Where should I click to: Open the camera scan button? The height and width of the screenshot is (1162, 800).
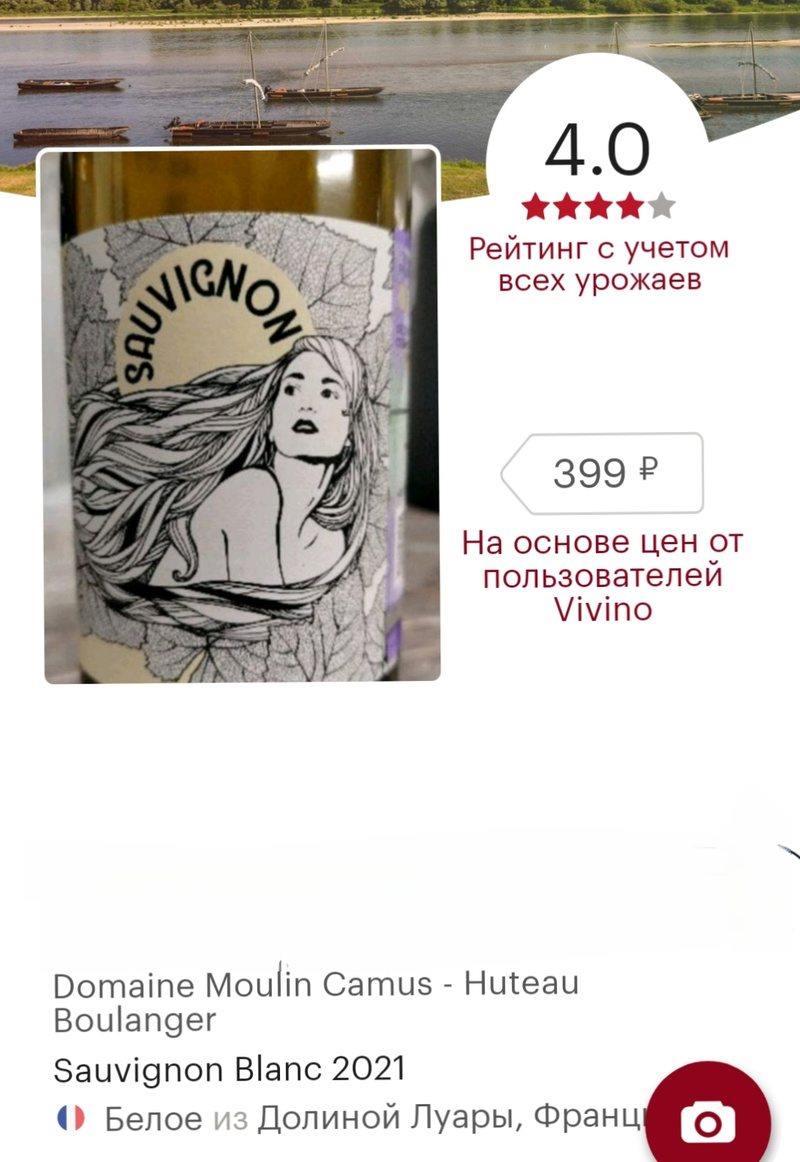(708, 1120)
